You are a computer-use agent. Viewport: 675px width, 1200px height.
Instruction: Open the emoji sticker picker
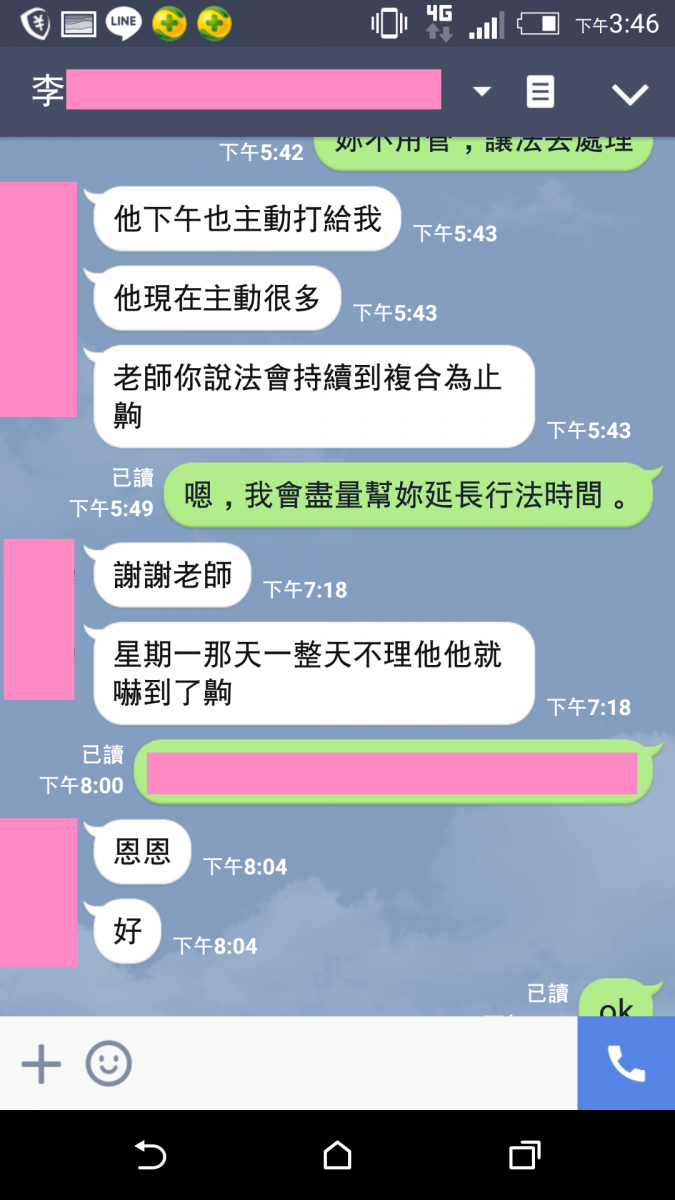pyautogui.click(x=108, y=1064)
